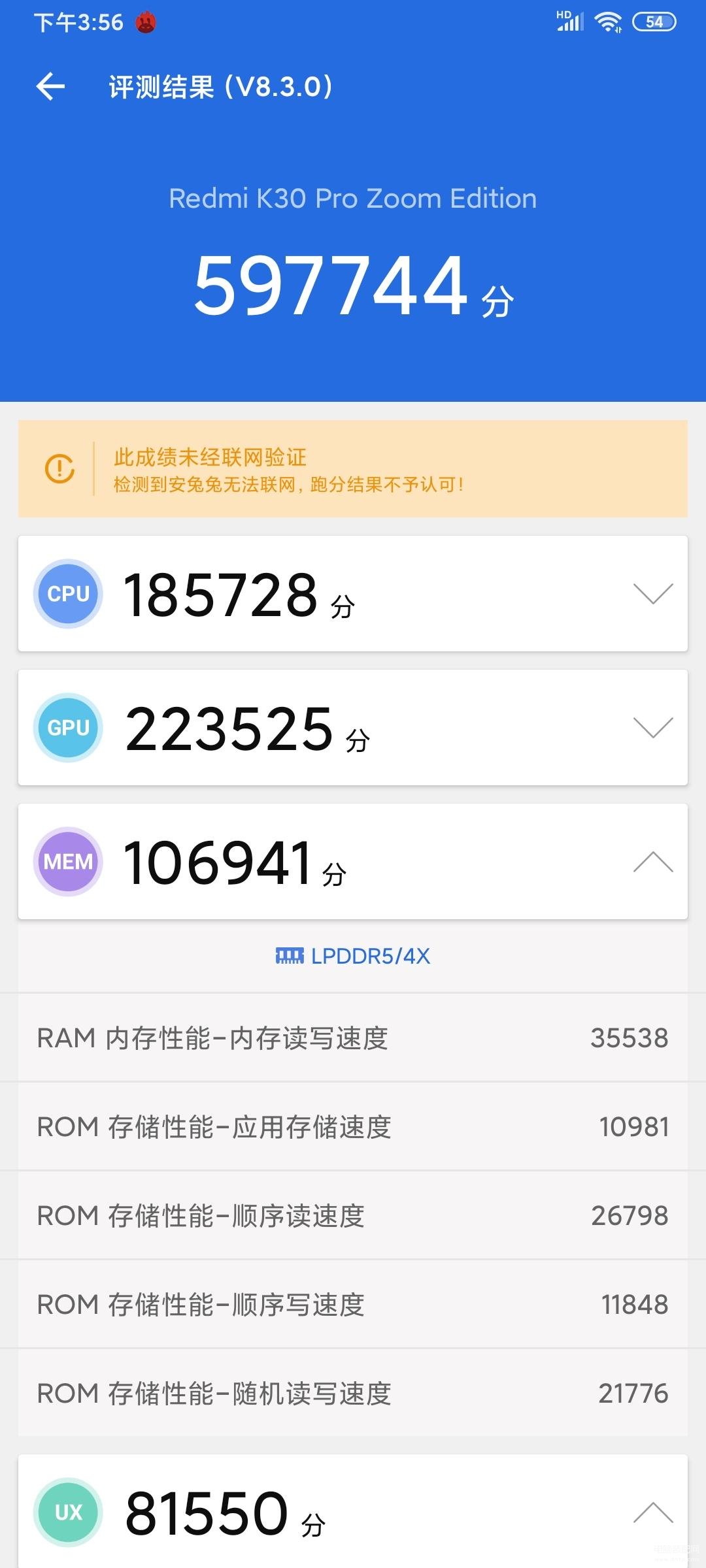This screenshot has width=706, height=1568.
Task: Go back using the arrow icon
Action: pos(50,86)
